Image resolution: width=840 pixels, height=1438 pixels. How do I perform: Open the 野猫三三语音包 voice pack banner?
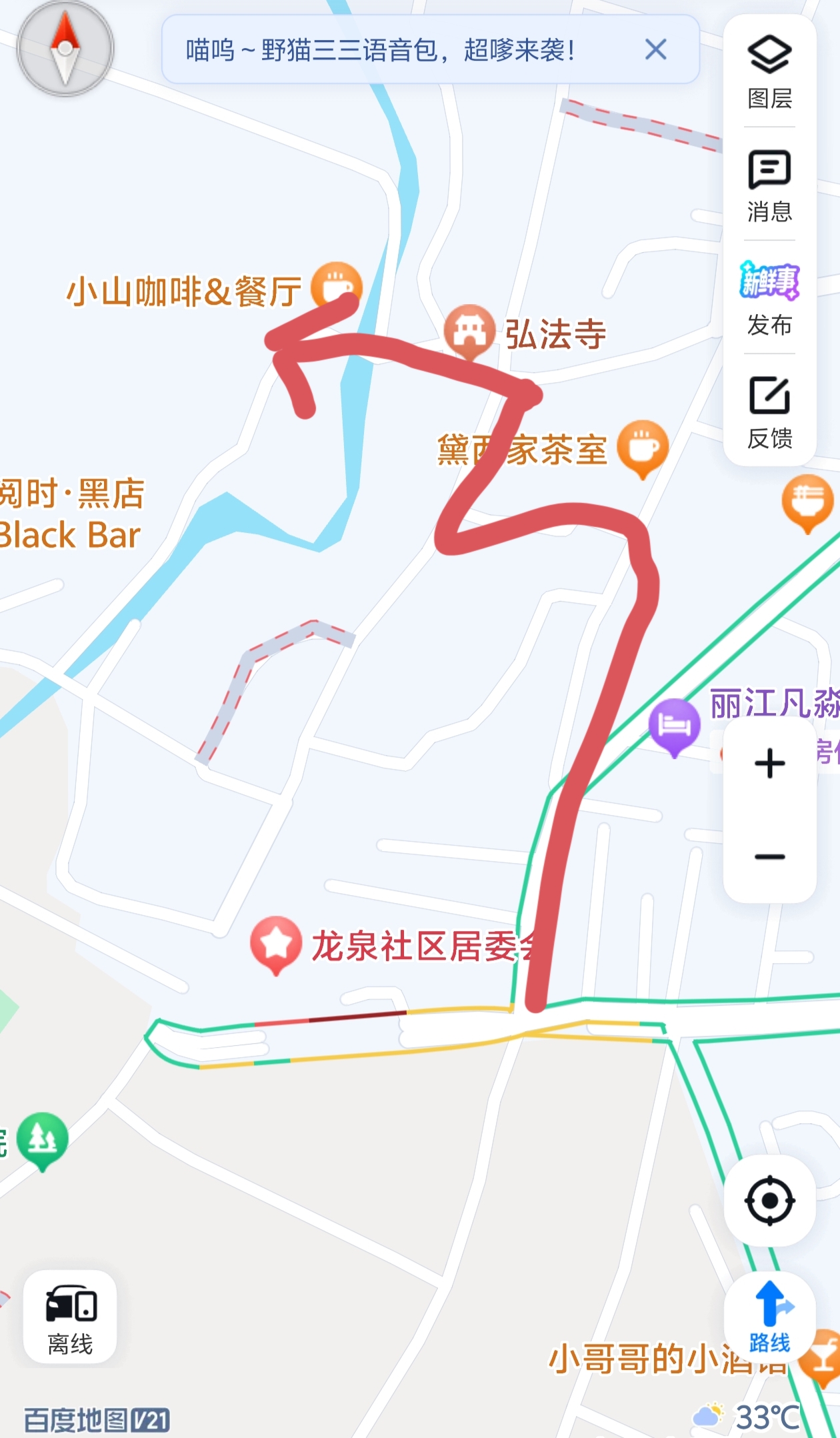(380, 50)
